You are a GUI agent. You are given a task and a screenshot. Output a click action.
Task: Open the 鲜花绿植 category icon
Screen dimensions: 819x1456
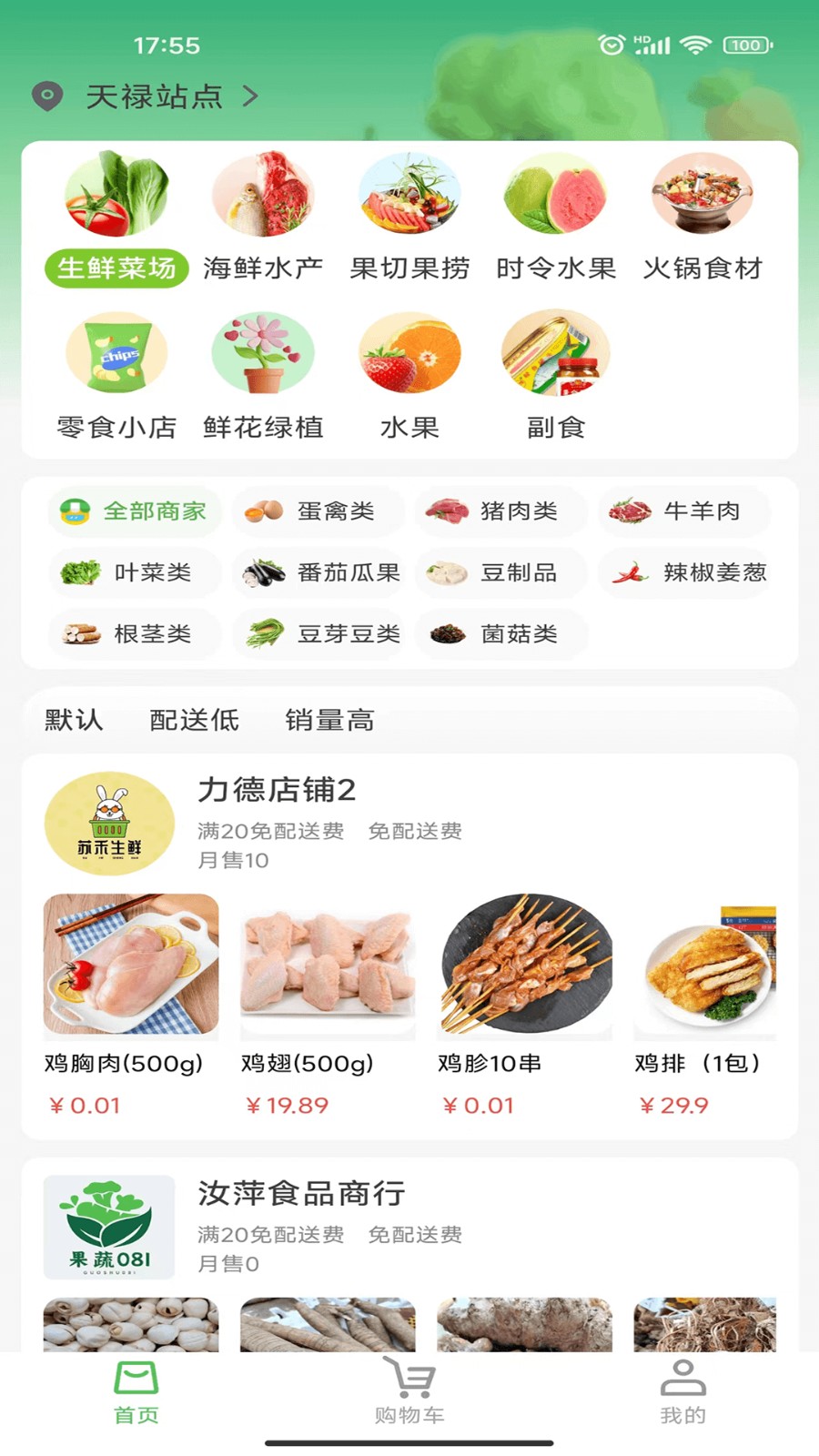(x=263, y=355)
